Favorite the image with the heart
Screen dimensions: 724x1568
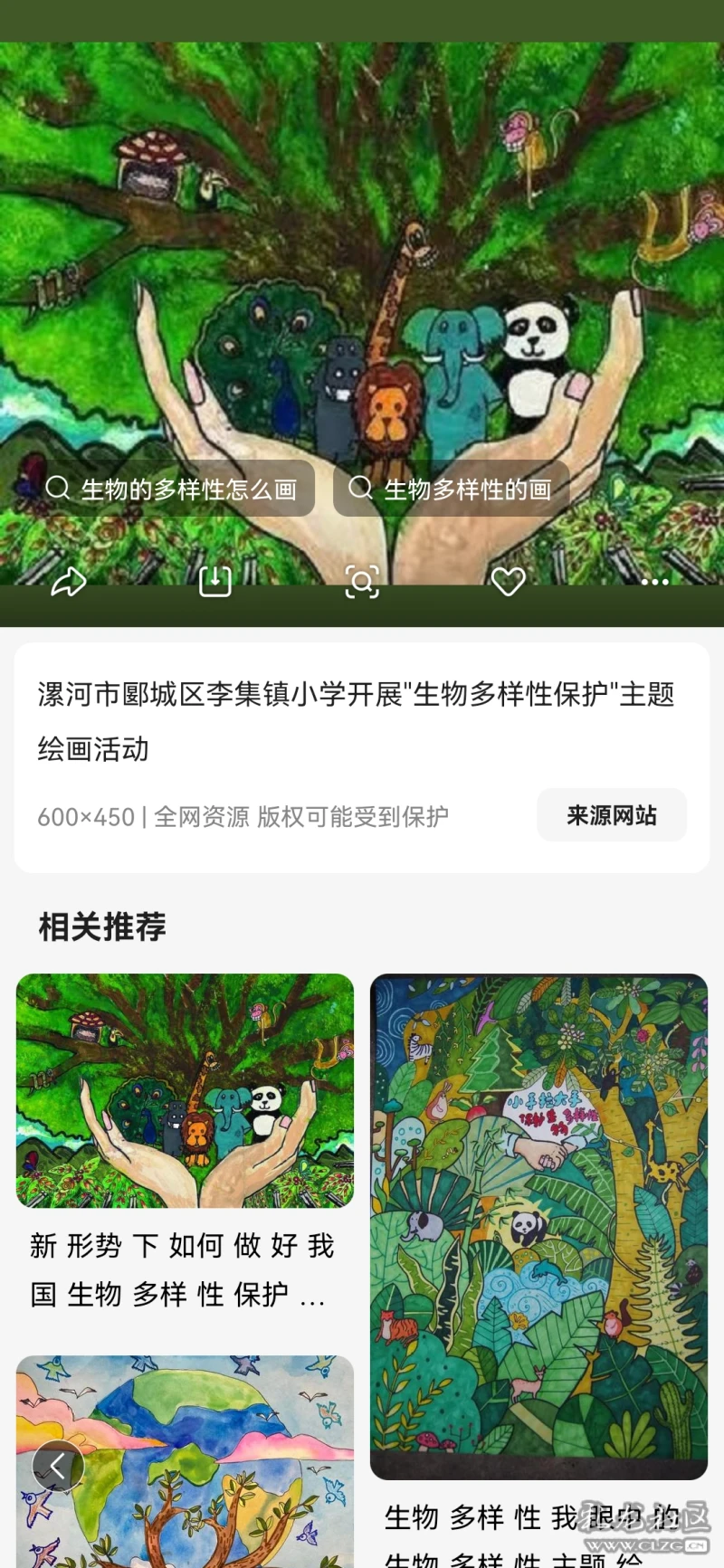point(509,581)
